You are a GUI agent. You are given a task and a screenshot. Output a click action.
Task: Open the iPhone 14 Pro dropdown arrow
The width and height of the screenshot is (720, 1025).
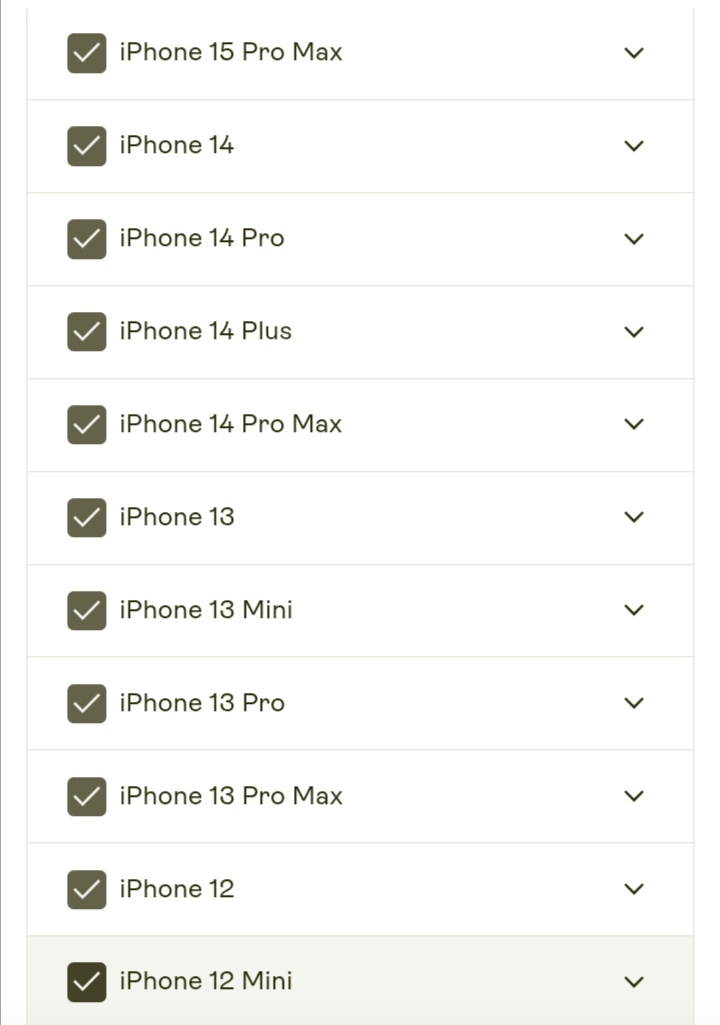point(633,239)
